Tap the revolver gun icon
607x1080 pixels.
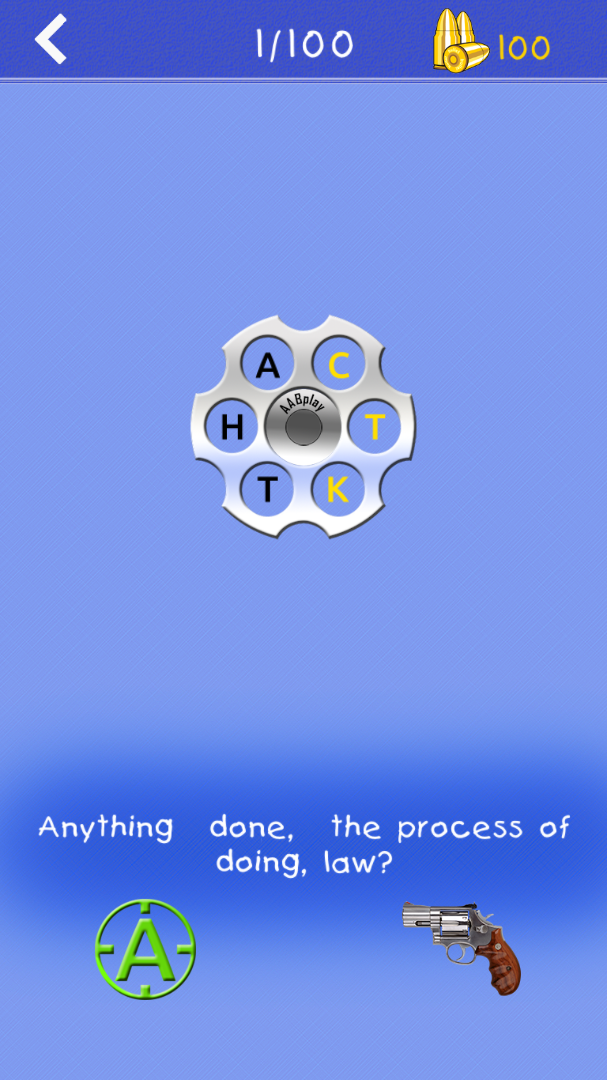[x=462, y=947]
